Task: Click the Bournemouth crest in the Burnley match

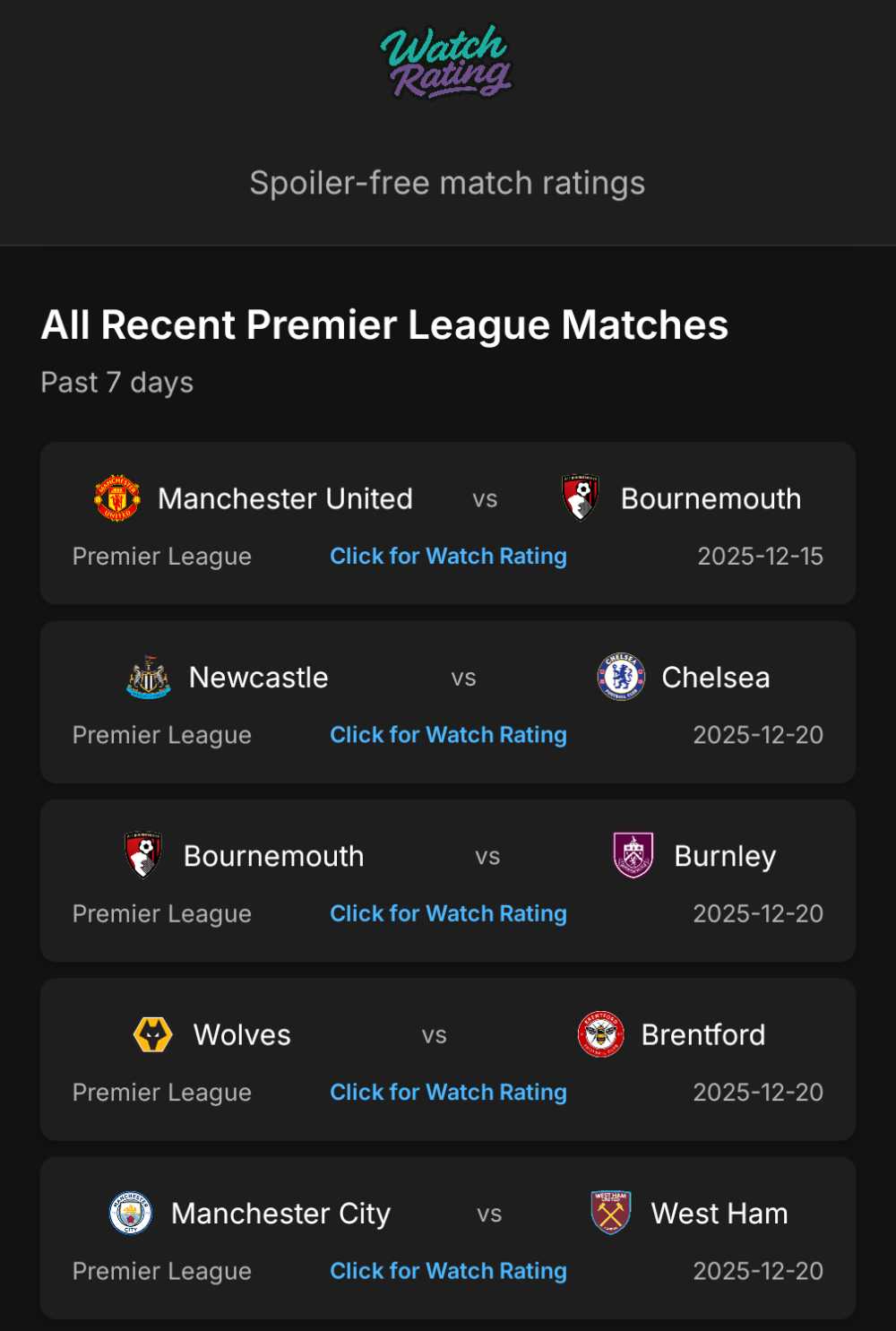Action: [x=142, y=856]
